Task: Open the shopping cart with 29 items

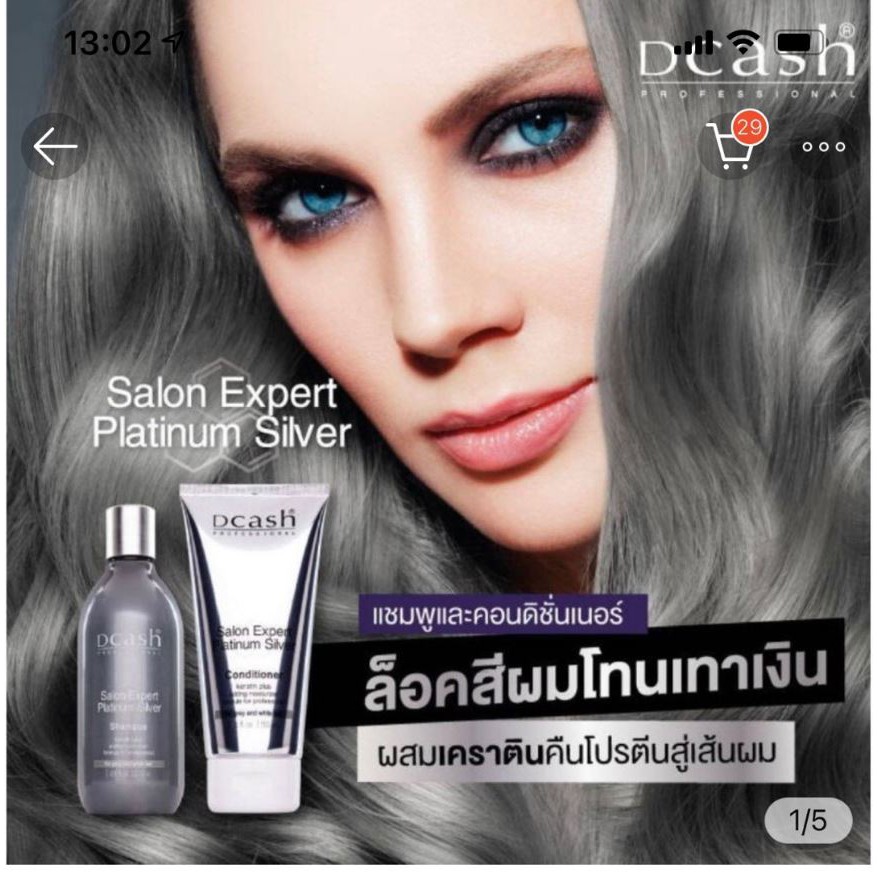Action: 733,146
